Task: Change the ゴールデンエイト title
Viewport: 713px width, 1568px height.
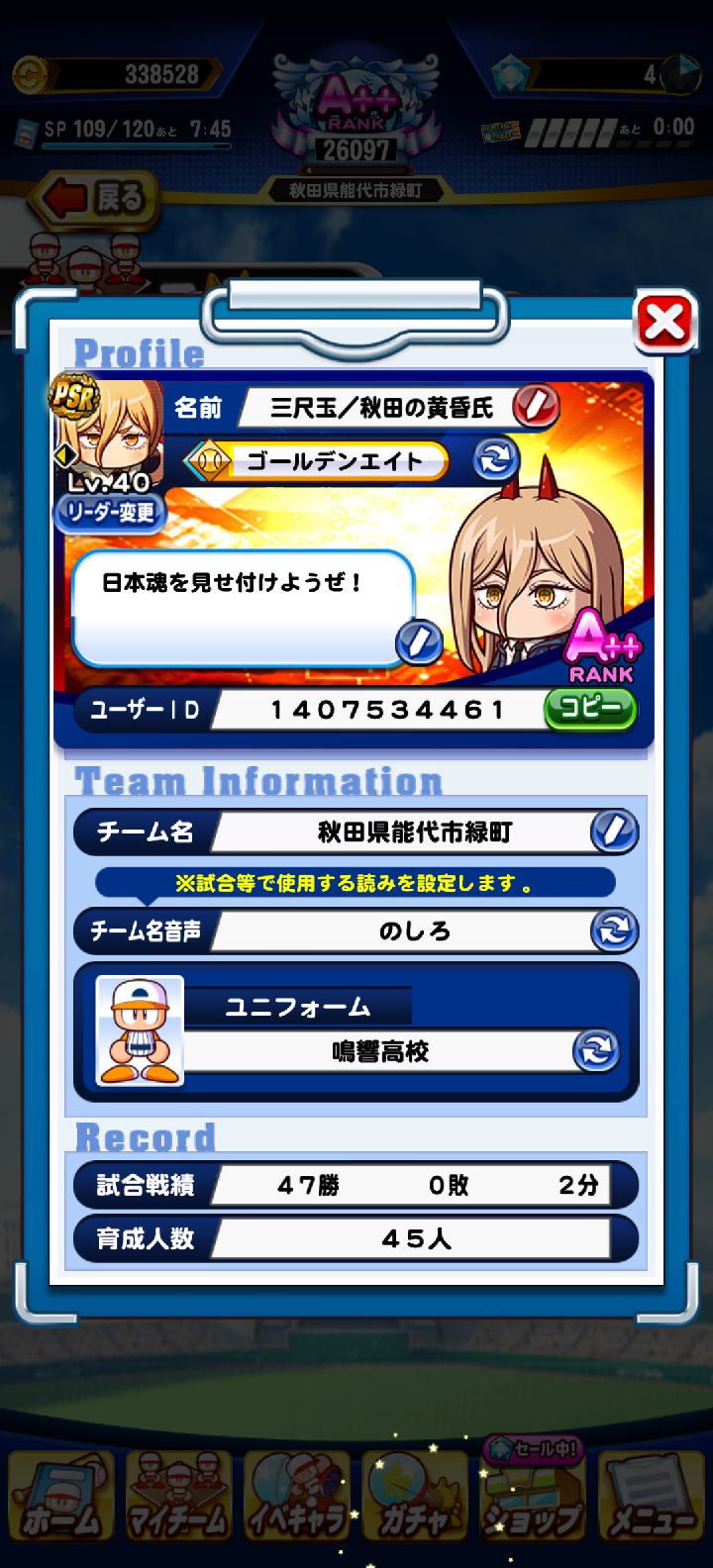Action: click(x=496, y=460)
